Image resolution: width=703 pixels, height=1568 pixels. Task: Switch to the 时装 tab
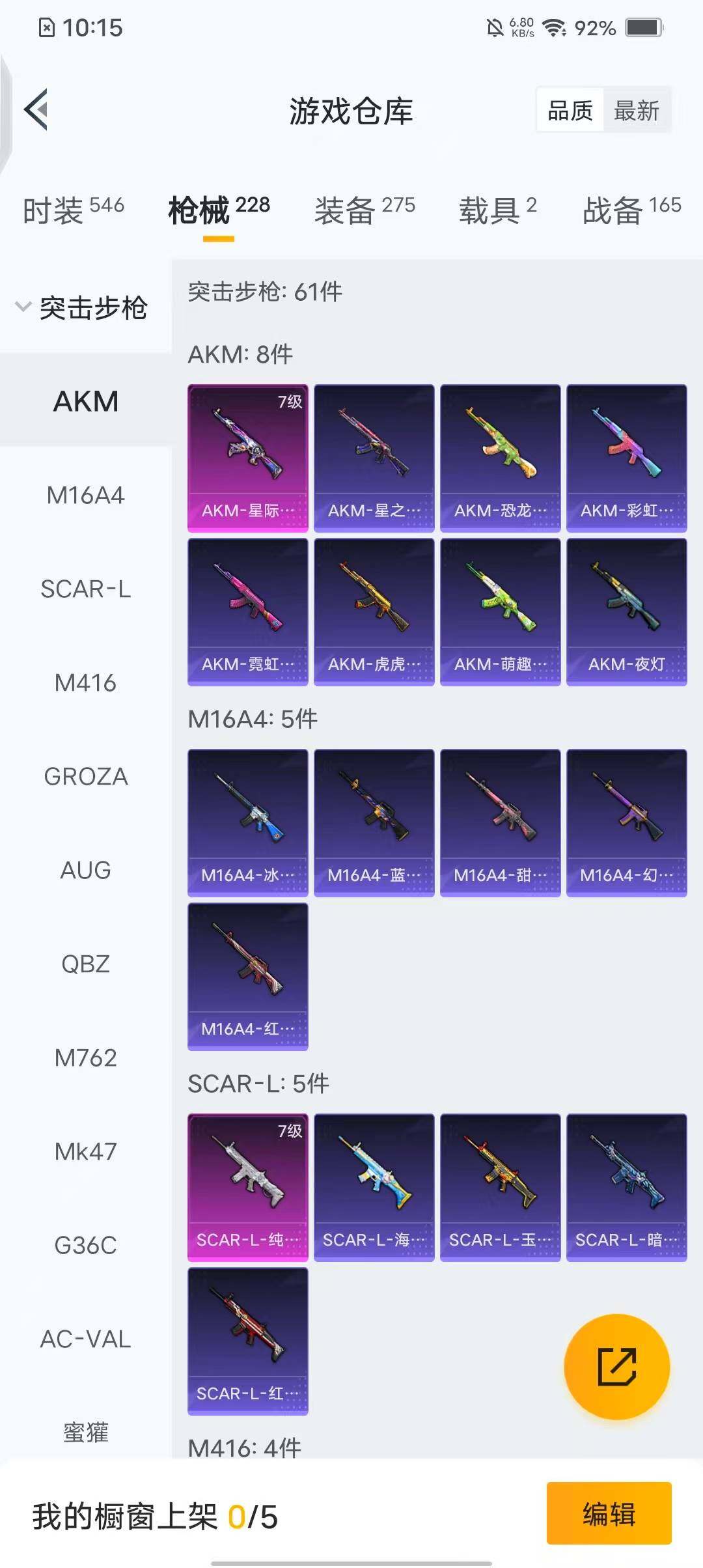(73, 210)
